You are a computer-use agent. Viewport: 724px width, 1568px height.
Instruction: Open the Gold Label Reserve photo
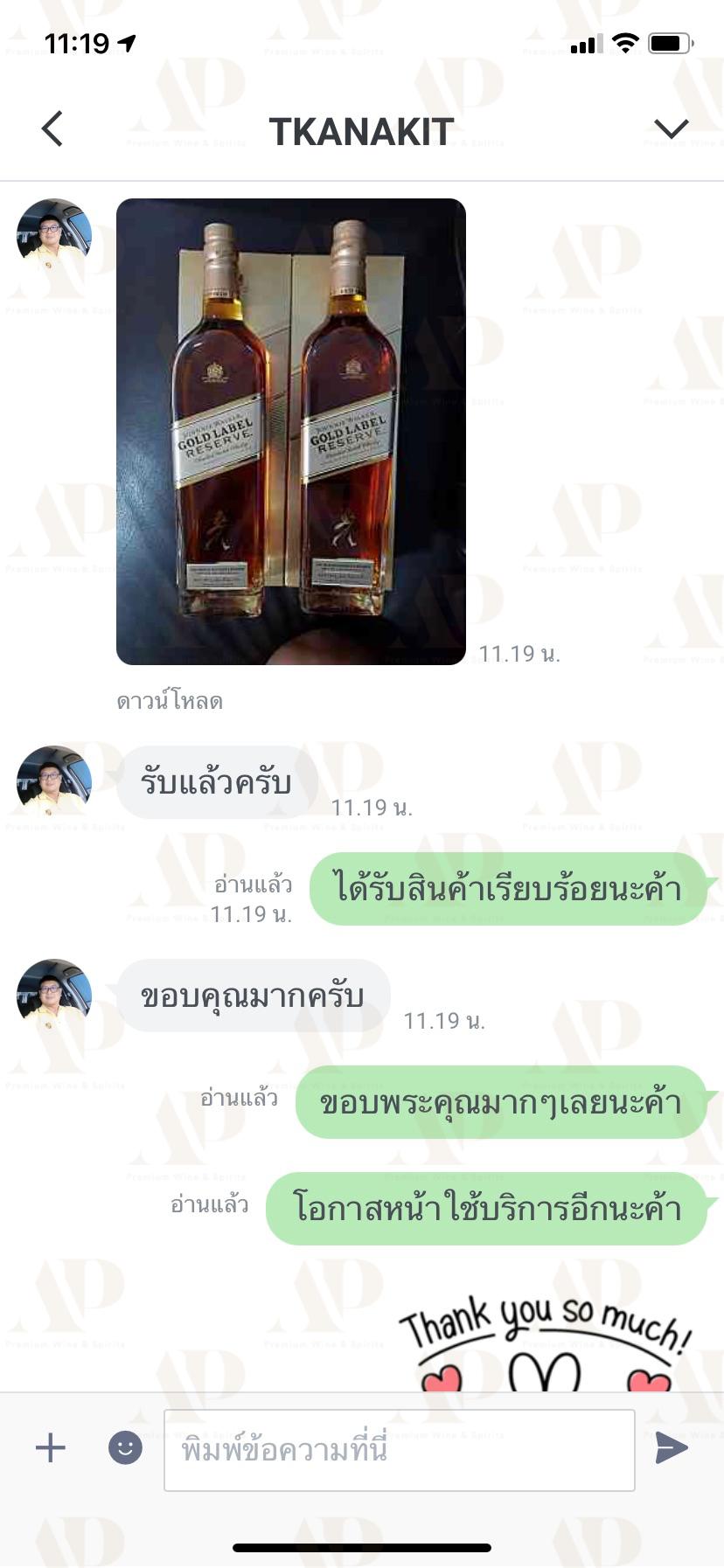tap(291, 432)
